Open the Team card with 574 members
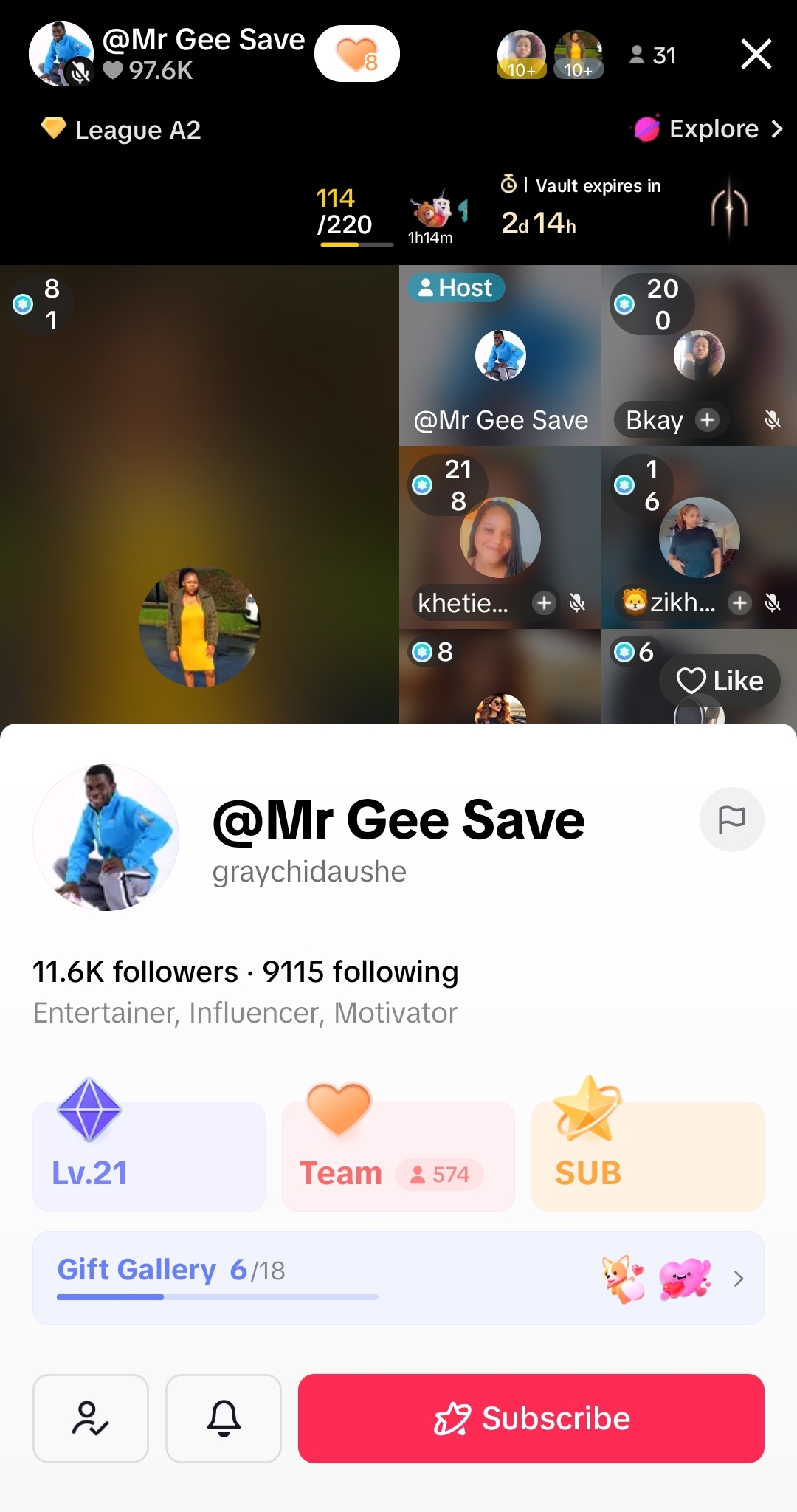 tap(398, 1155)
